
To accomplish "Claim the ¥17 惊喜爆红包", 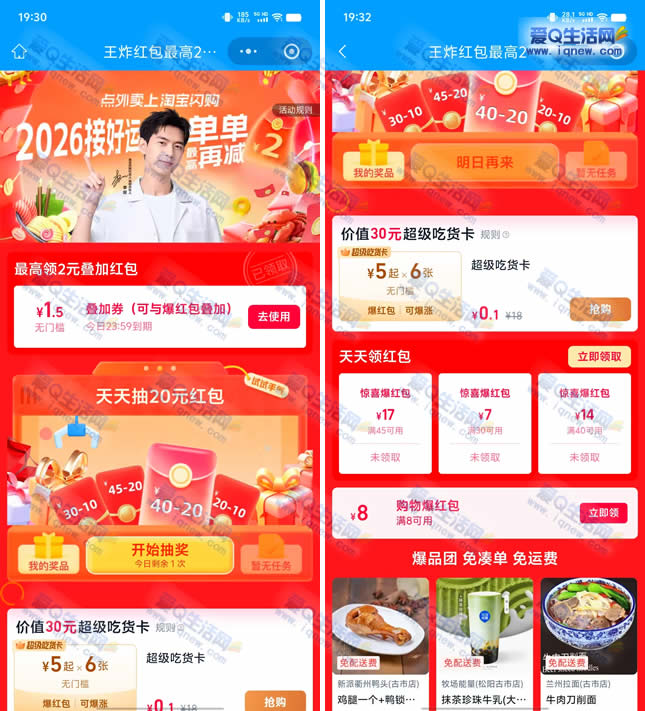I will 385,424.
